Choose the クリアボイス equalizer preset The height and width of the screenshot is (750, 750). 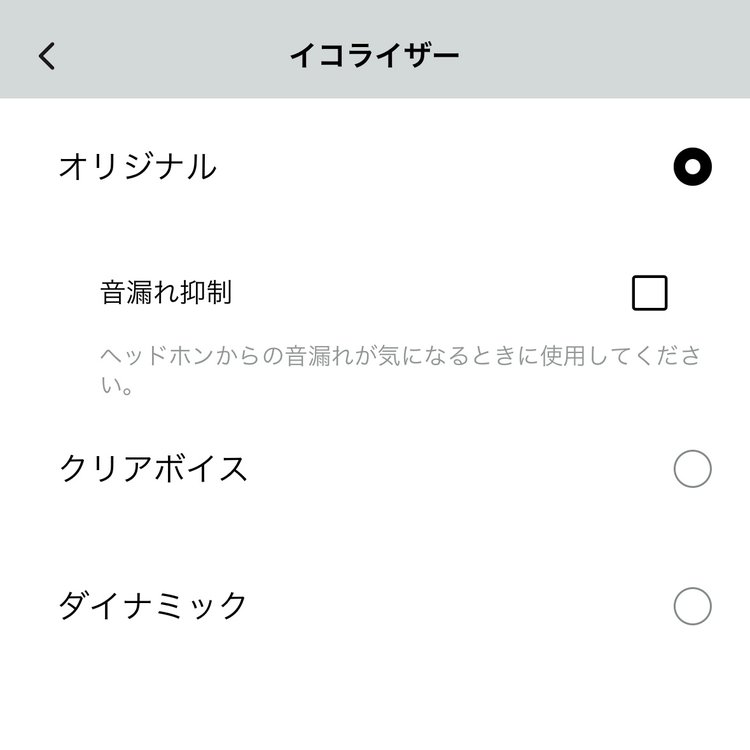click(x=692, y=468)
